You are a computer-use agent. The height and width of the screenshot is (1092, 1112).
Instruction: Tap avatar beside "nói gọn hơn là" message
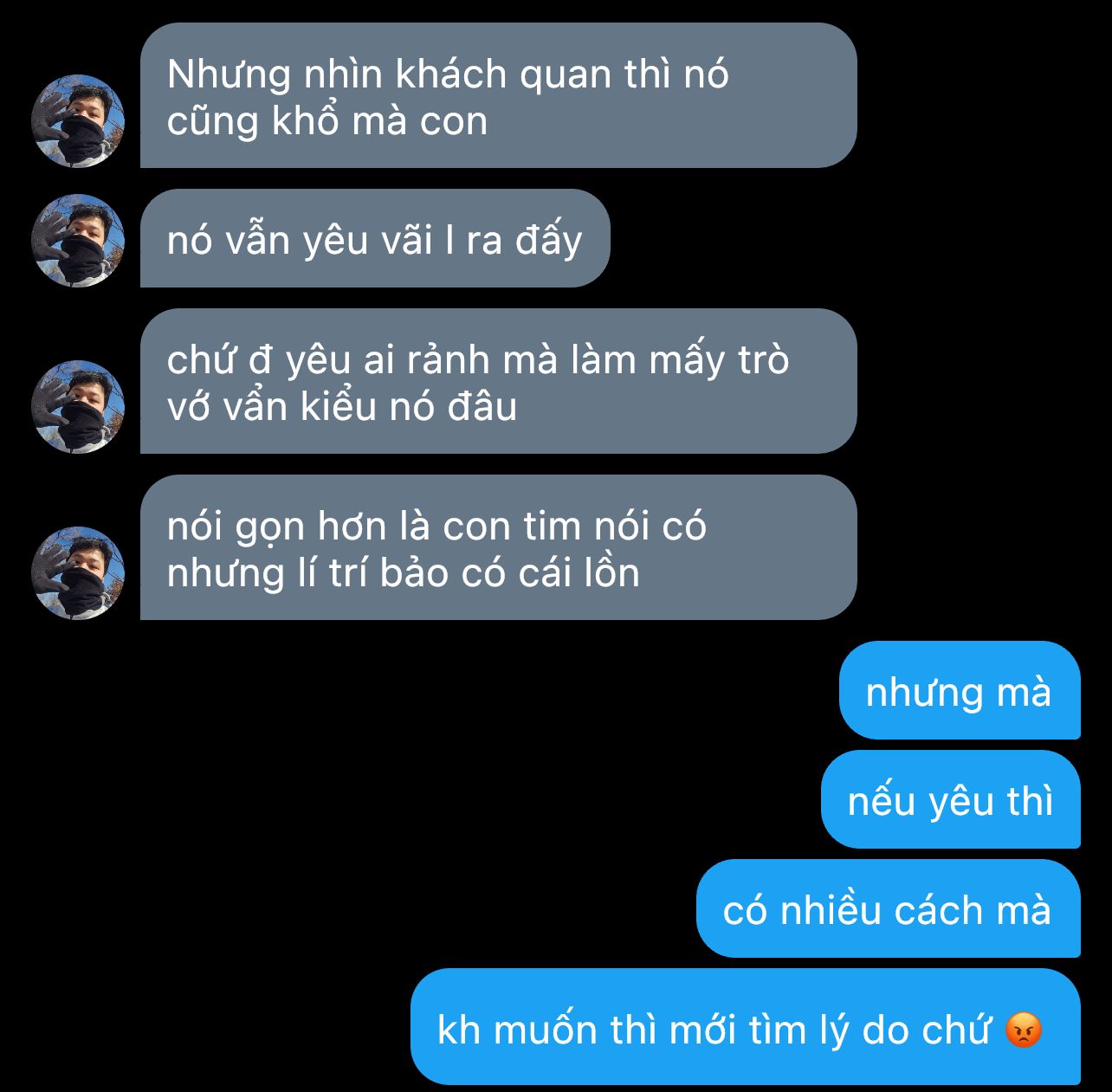(78, 572)
